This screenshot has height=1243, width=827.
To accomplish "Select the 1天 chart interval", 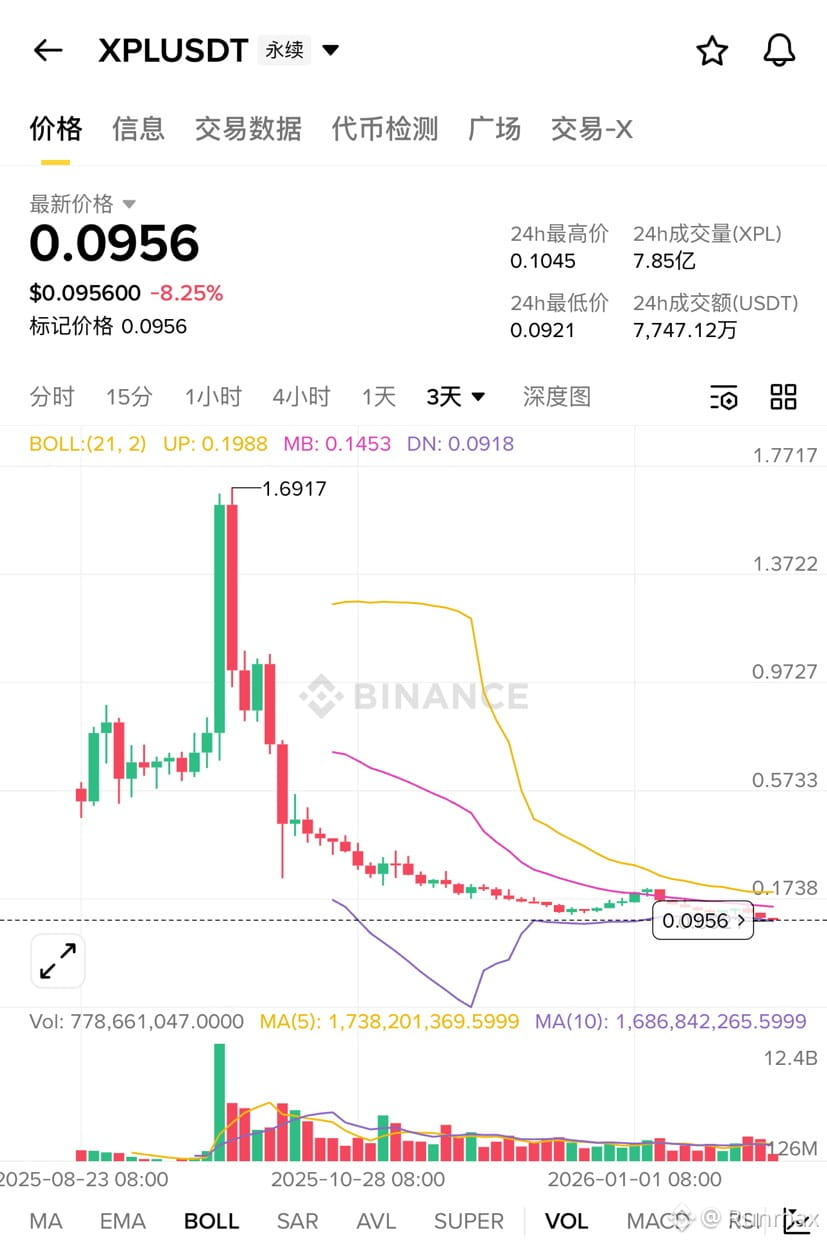I will click(379, 397).
